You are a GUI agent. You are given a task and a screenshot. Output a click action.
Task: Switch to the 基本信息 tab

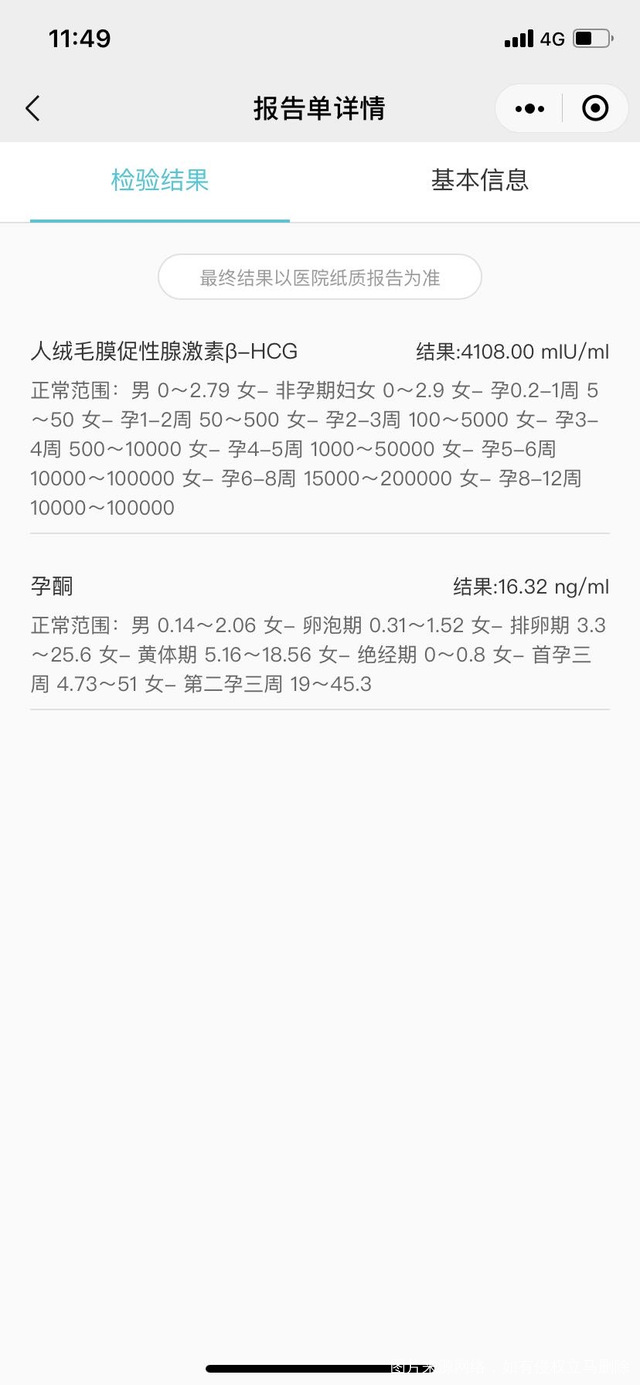click(x=480, y=180)
